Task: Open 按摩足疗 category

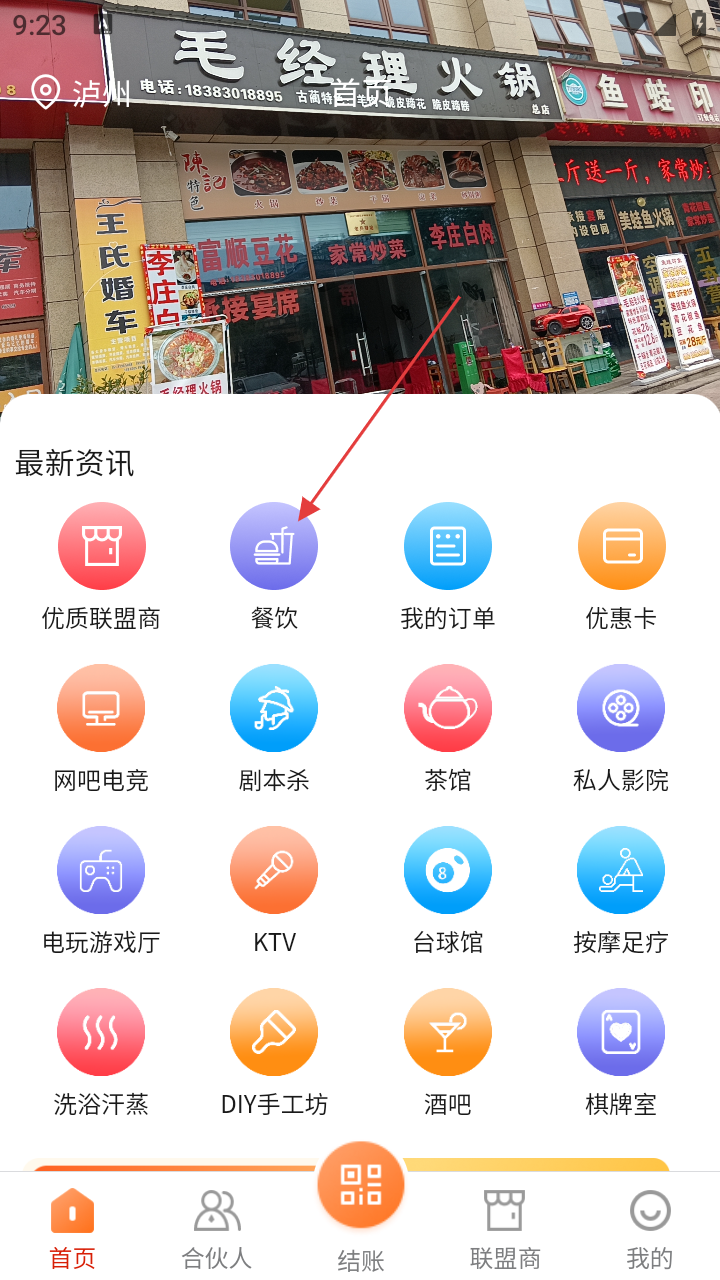Action: [x=621, y=870]
